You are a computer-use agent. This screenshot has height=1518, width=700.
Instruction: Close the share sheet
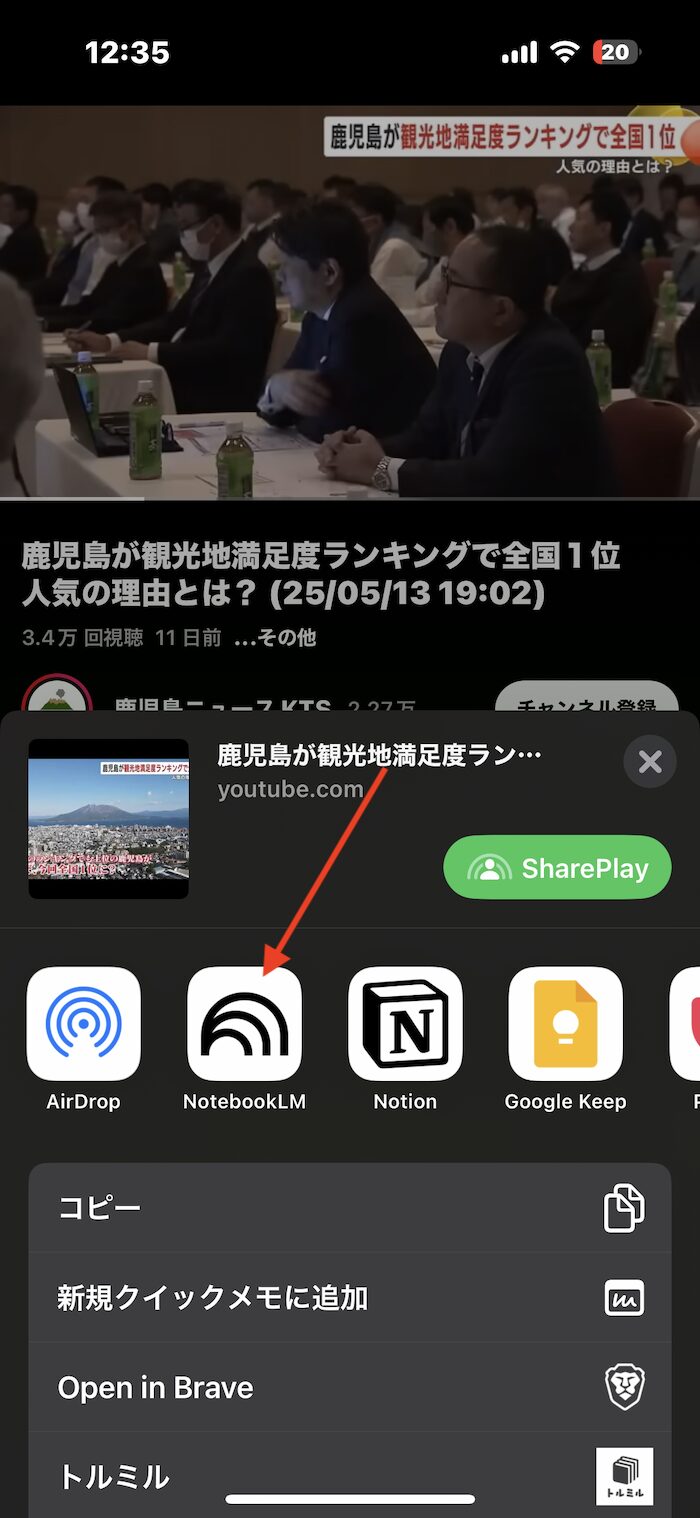point(650,763)
